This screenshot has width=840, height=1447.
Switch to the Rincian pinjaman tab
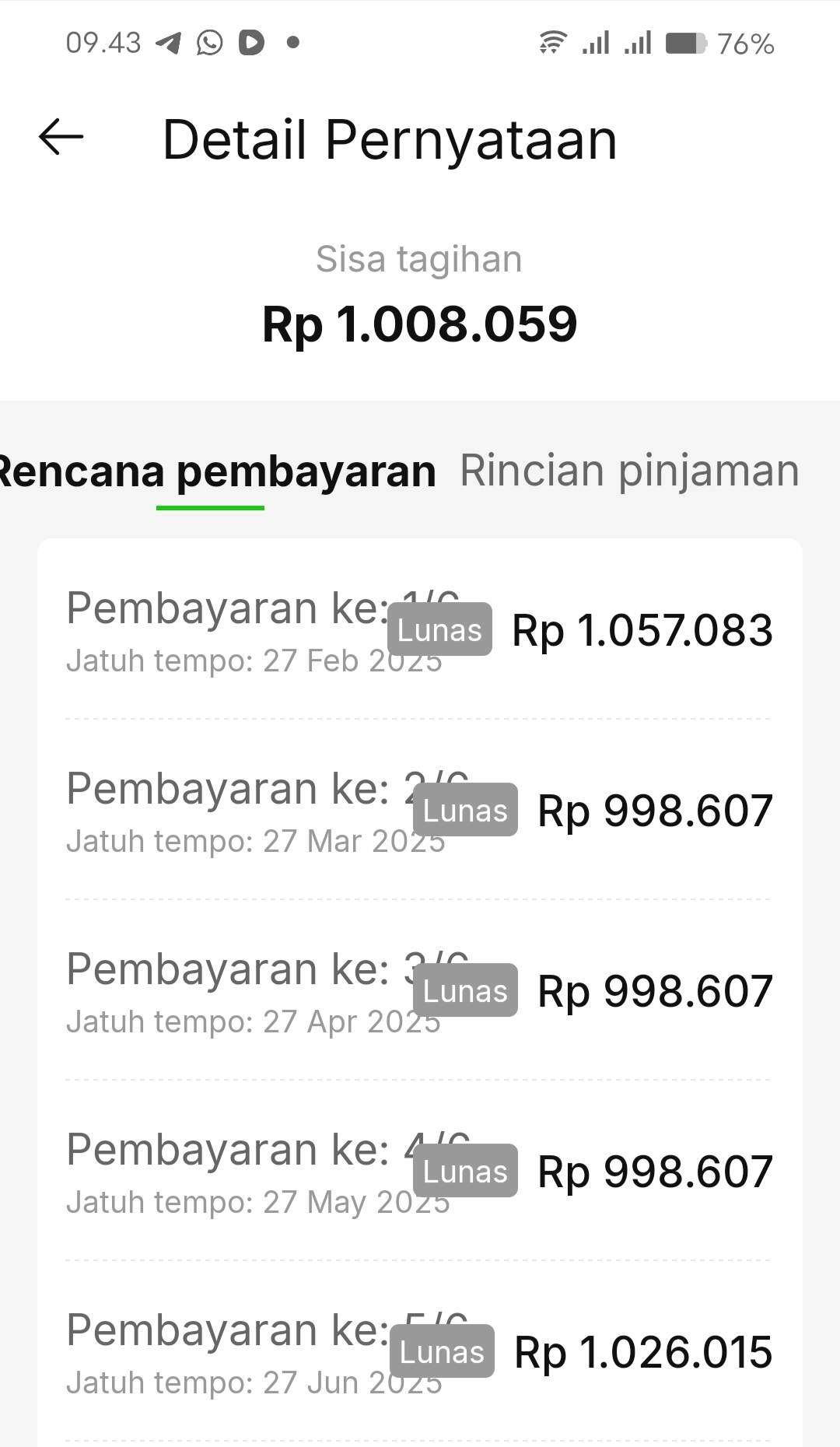(629, 471)
